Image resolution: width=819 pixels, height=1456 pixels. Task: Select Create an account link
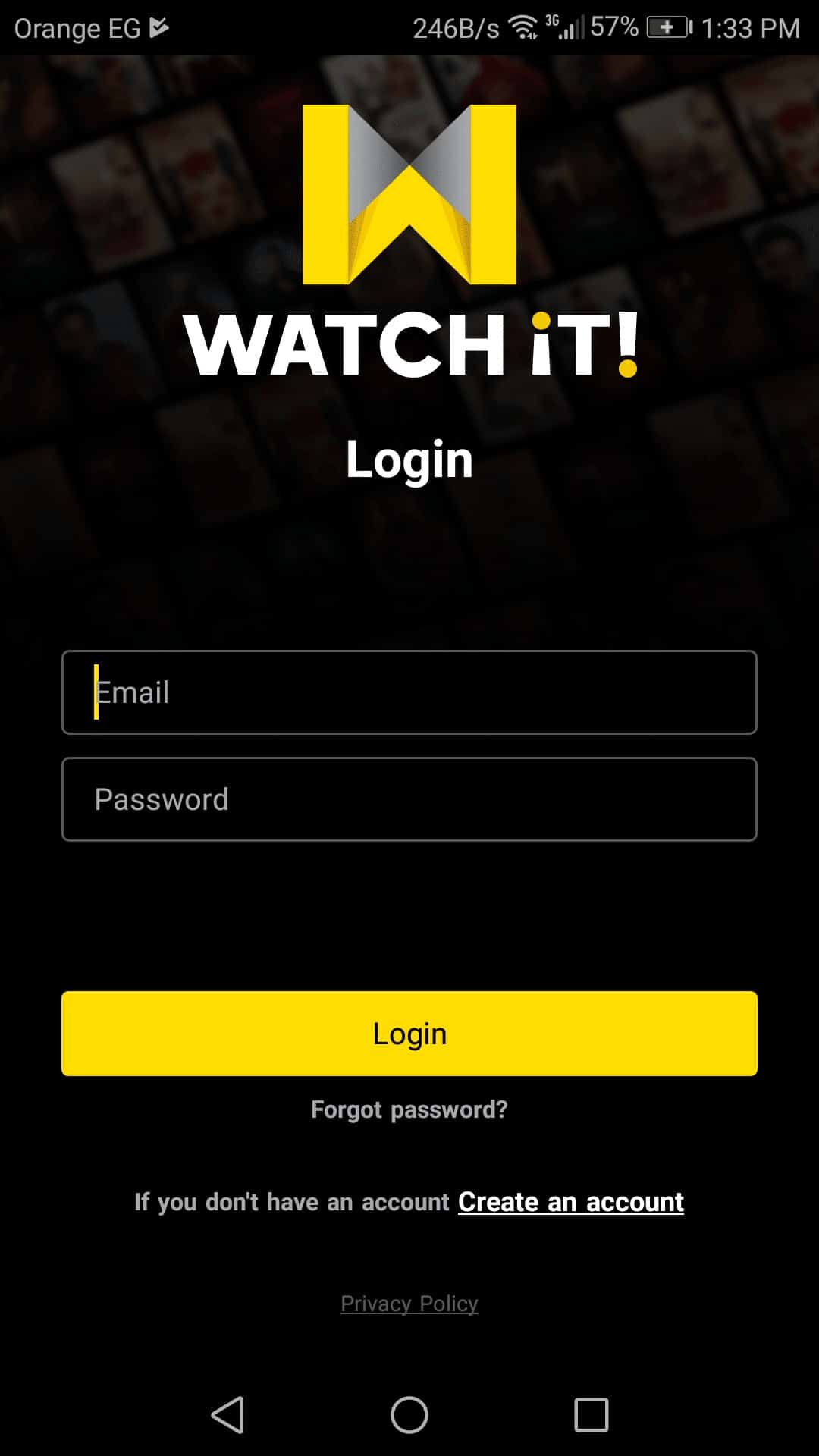[x=570, y=1202]
